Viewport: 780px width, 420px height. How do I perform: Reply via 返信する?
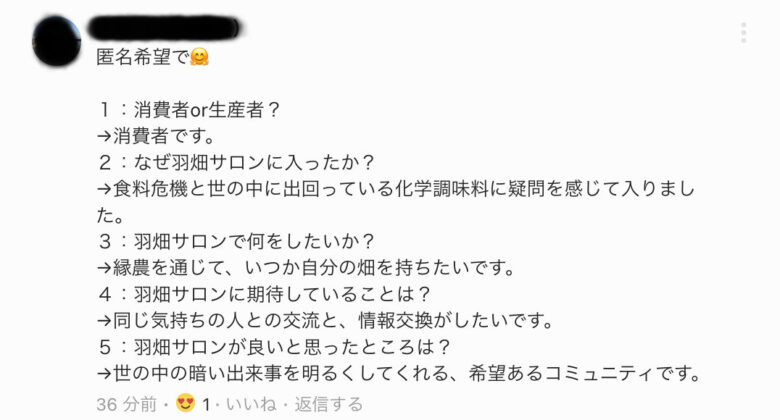click(324, 404)
